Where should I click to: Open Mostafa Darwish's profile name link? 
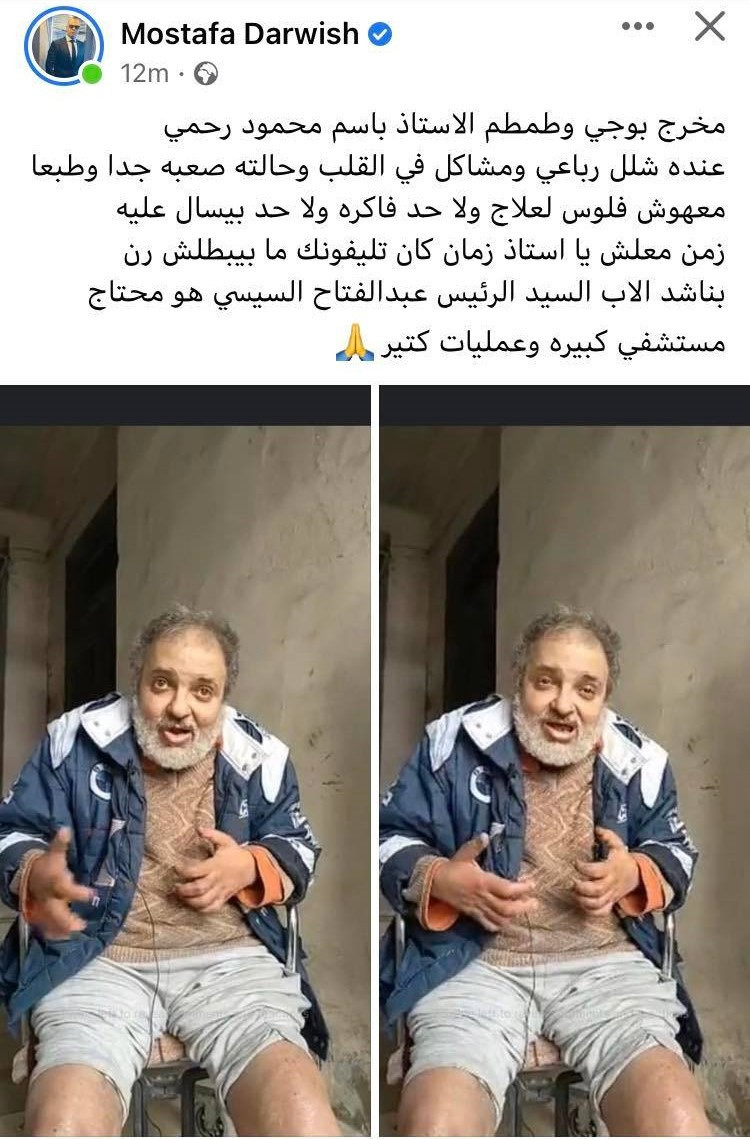239,33
